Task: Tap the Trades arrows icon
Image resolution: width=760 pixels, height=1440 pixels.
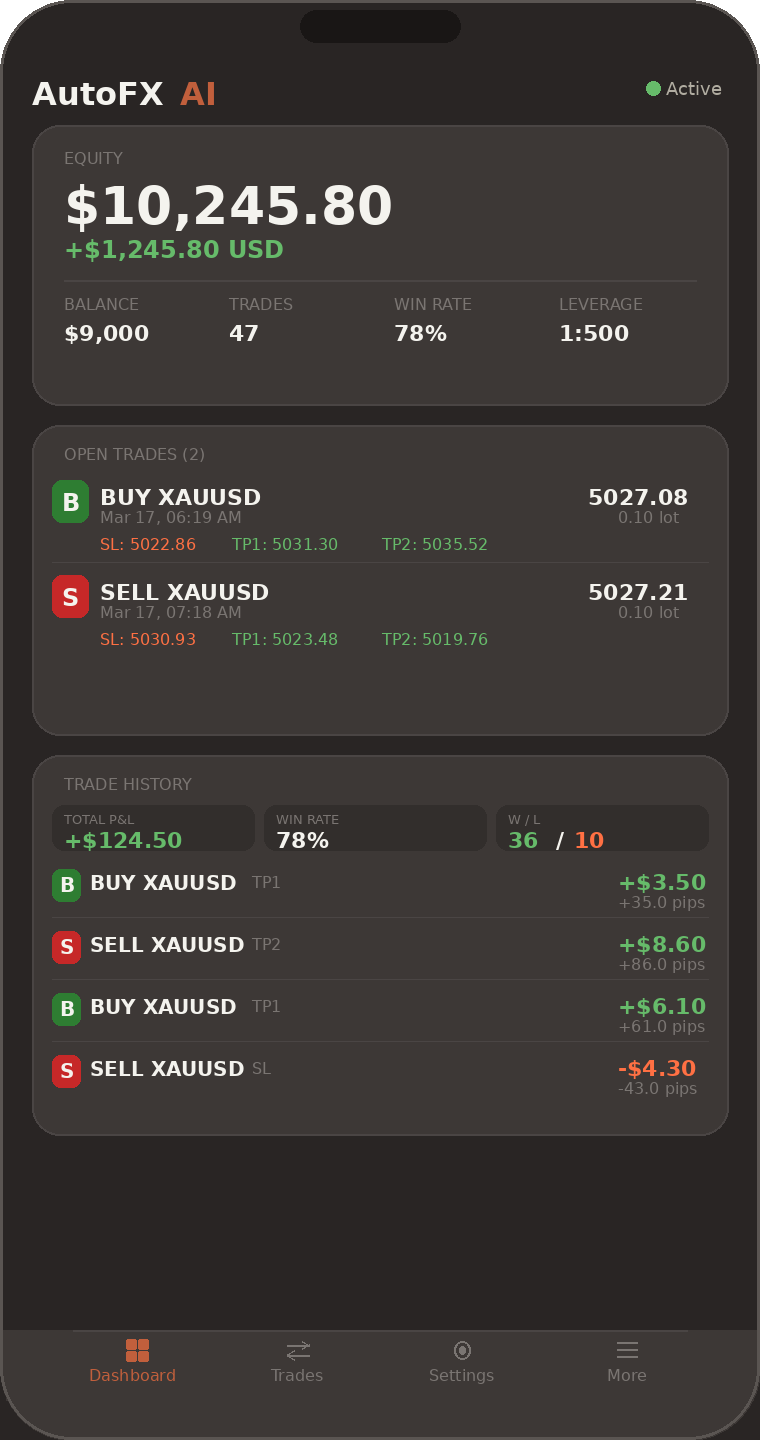Action: point(297,1349)
